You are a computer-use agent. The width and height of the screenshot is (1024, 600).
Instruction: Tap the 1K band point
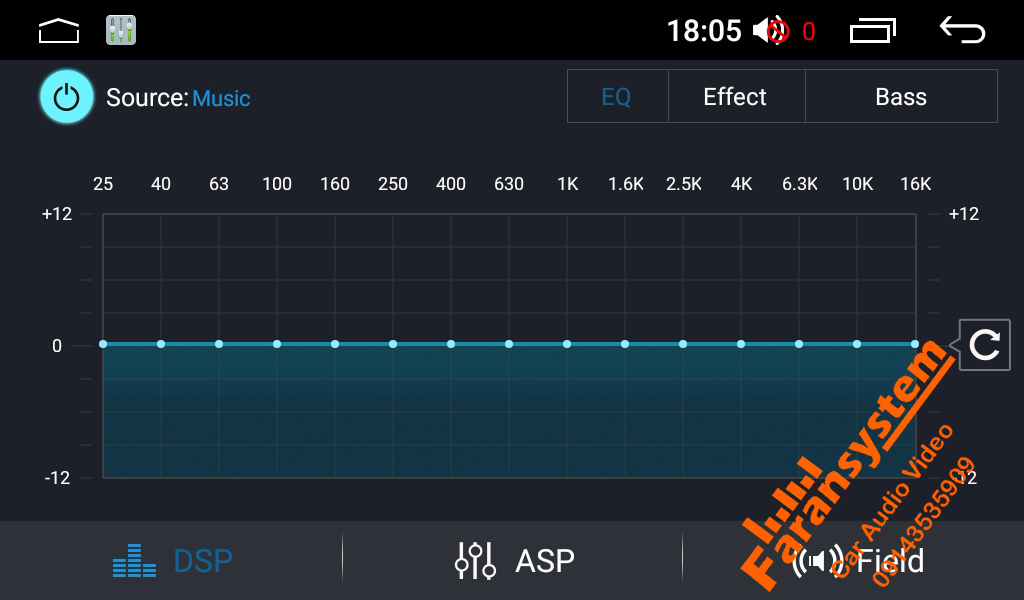[x=567, y=344]
